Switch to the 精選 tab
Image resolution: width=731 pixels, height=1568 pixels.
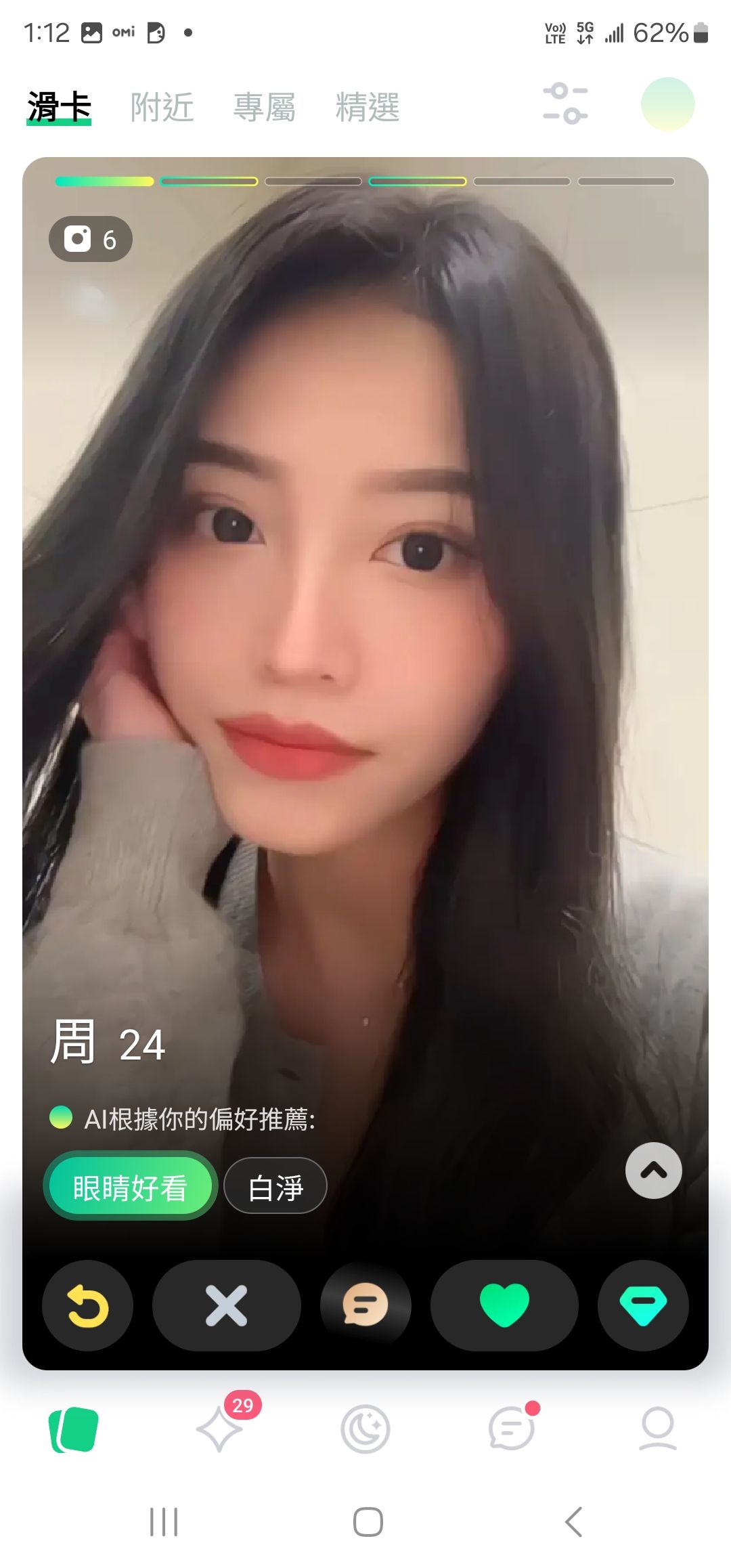(x=368, y=107)
